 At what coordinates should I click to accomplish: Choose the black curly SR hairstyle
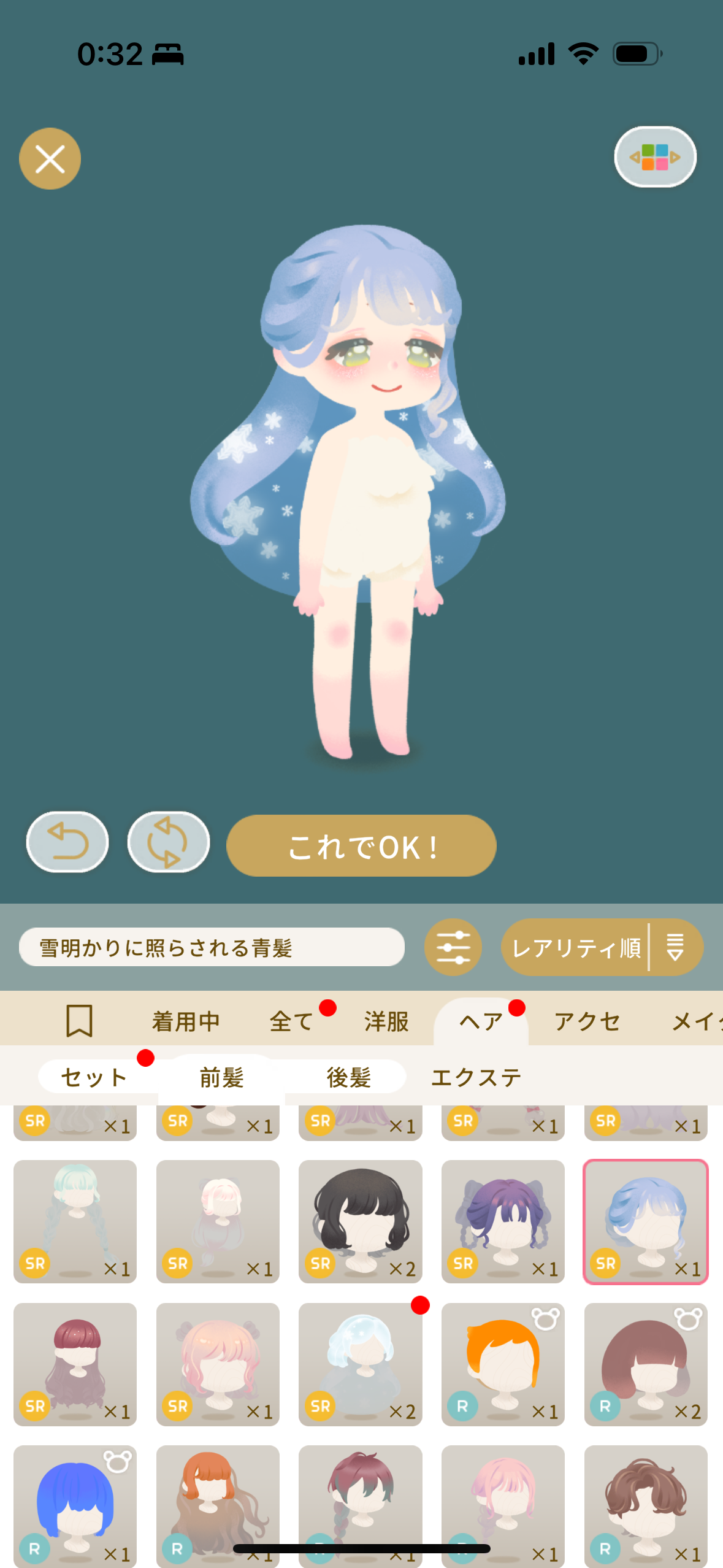[361, 1221]
